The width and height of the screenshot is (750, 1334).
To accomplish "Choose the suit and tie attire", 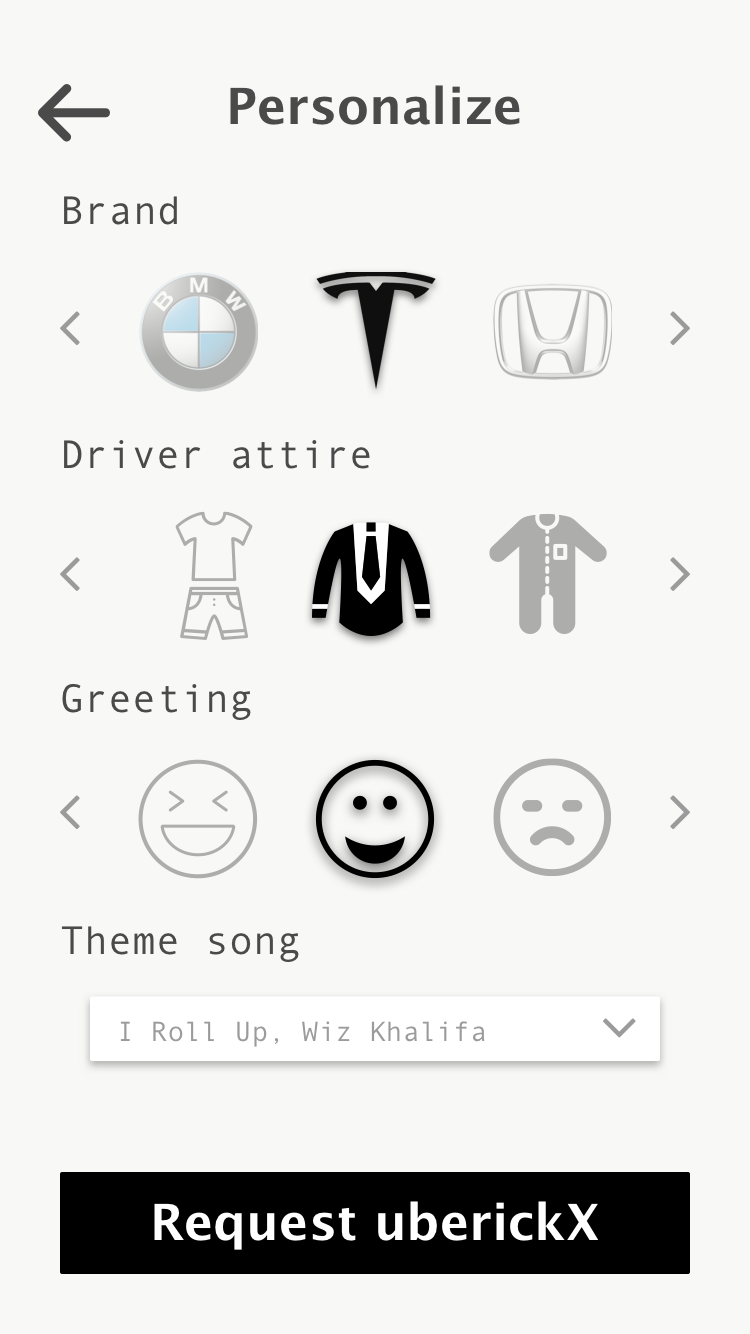I will coord(371,577).
